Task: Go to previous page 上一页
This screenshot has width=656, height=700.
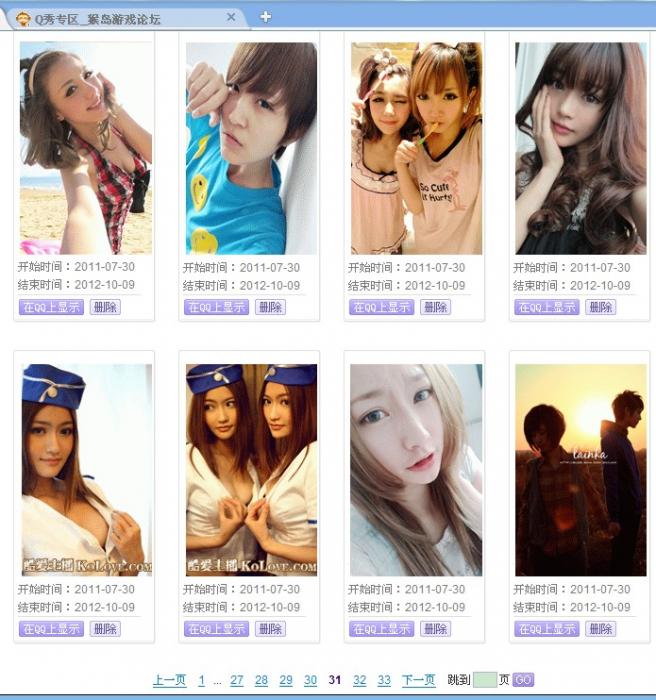Action: 169,680
